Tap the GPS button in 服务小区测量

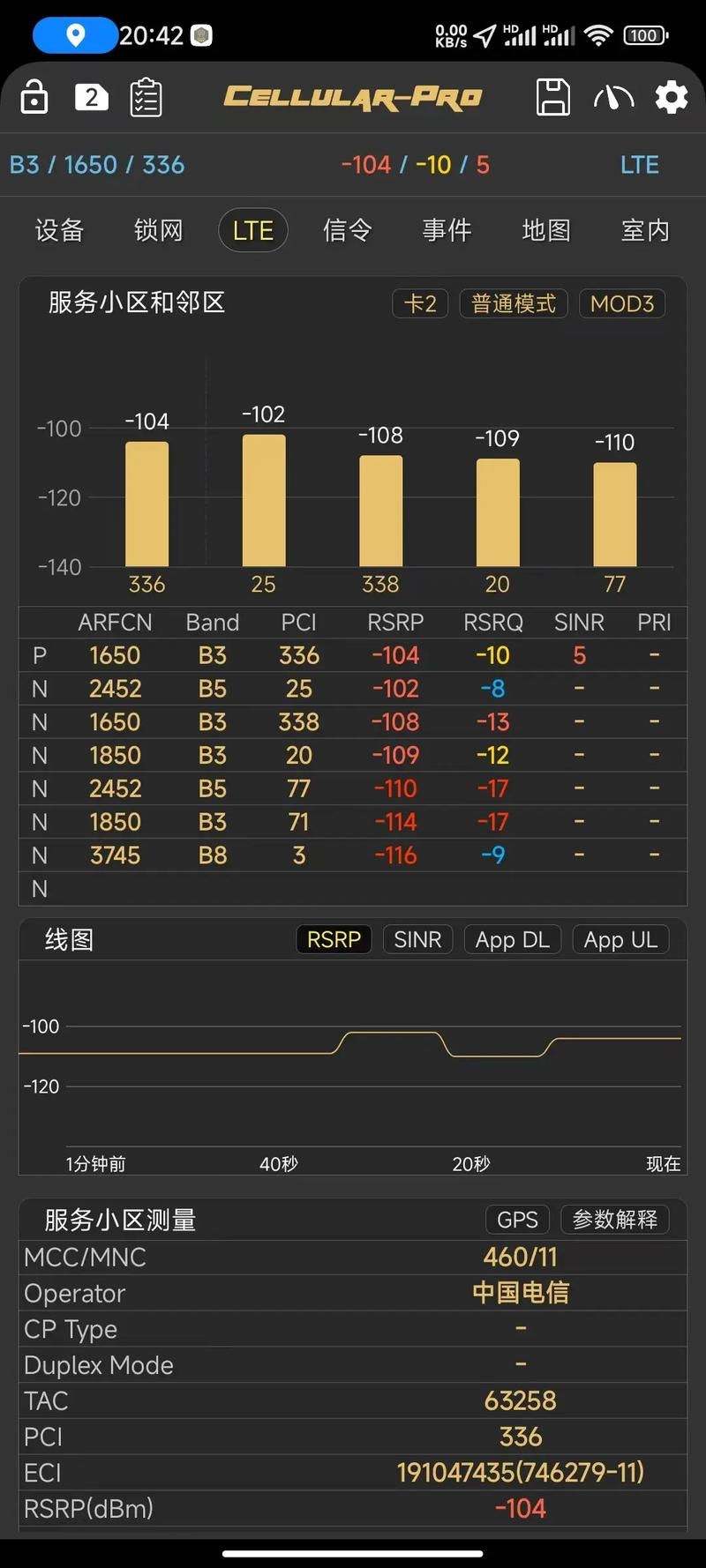pos(517,1219)
